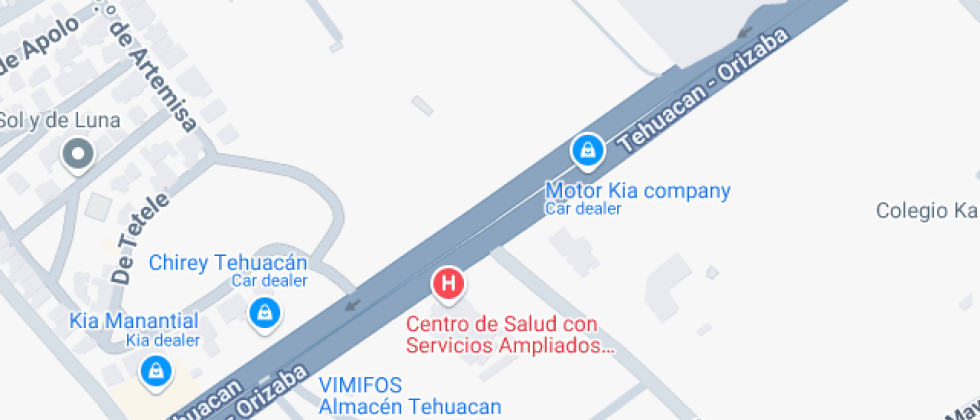
Task: Open the Motor Kia company map pin
Action: [x=588, y=152]
